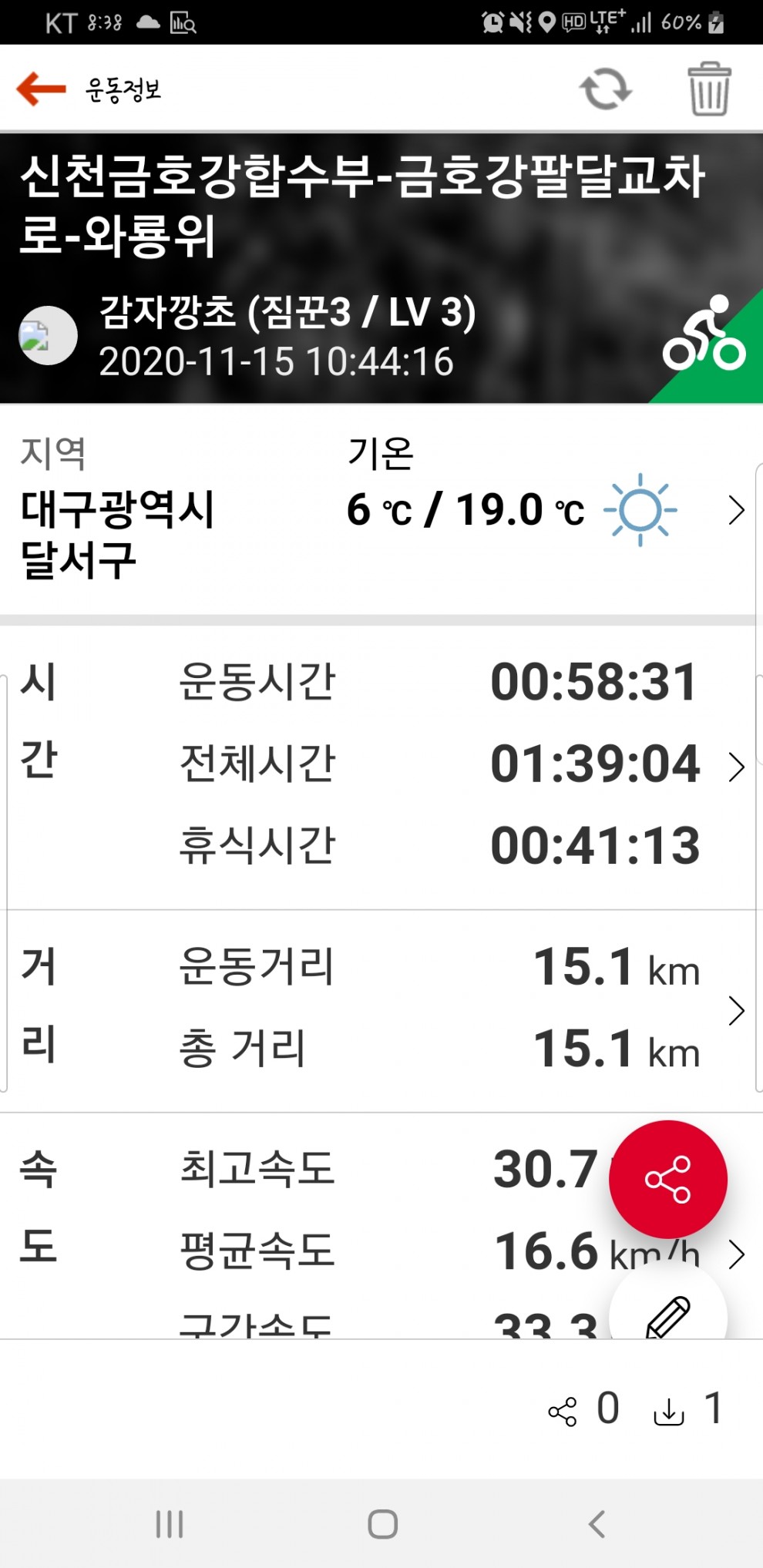Expand the 시간 section chevron

coord(736,767)
